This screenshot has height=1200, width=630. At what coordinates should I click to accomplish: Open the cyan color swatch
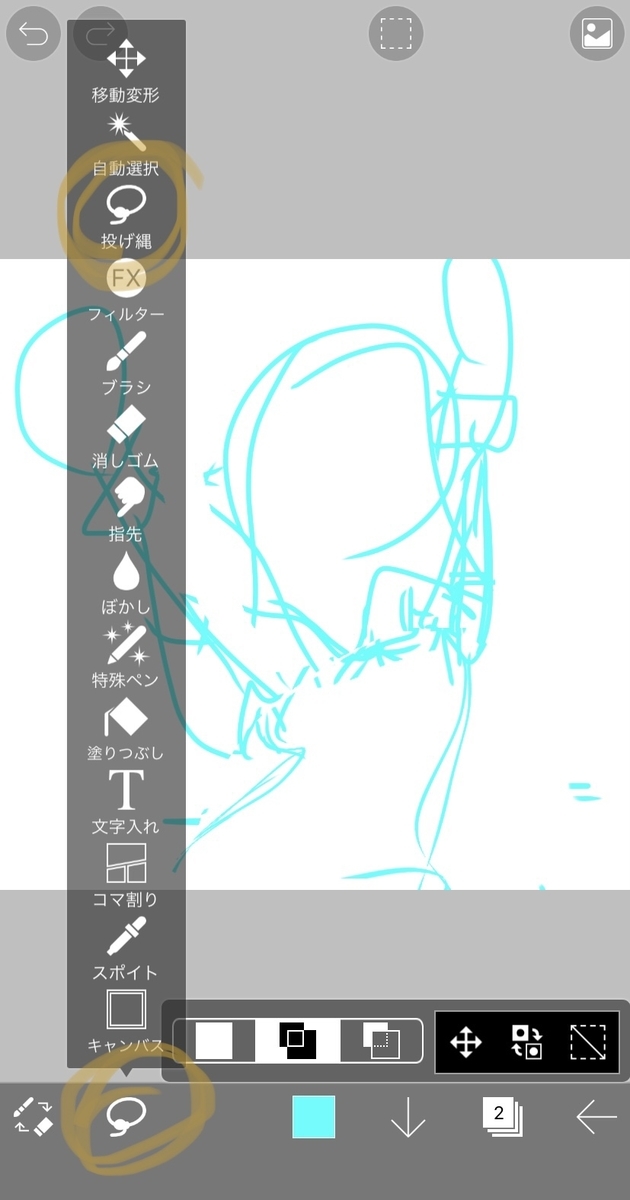[x=314, y=1117]
